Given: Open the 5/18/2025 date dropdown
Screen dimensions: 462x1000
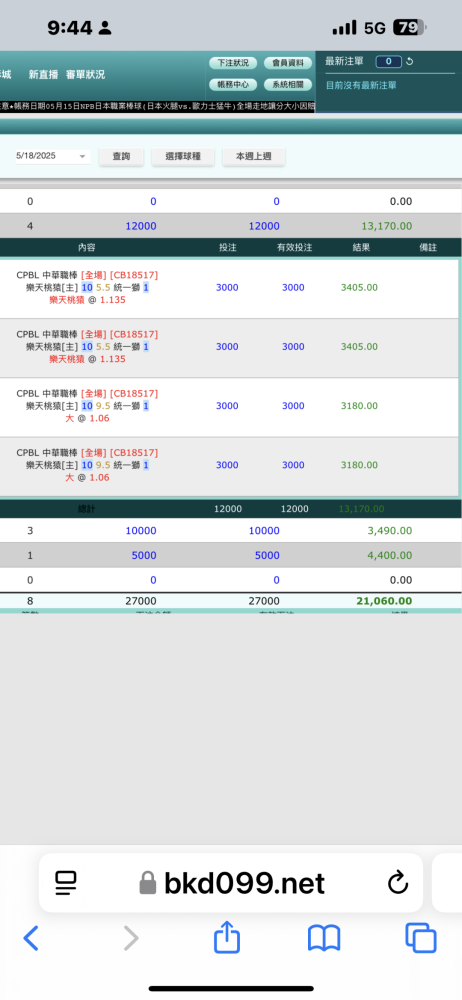Looking at the screenshot, I should click(53, 156).
